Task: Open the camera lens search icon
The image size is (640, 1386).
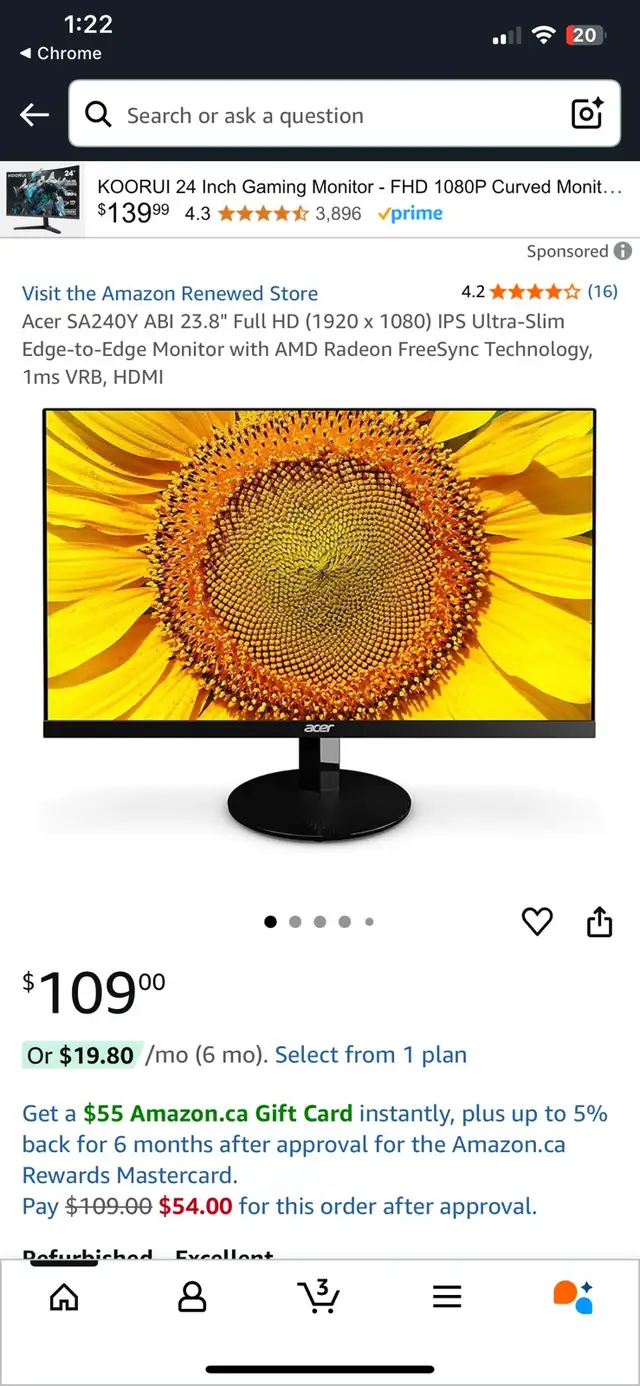Action: (x=587, y=115)
